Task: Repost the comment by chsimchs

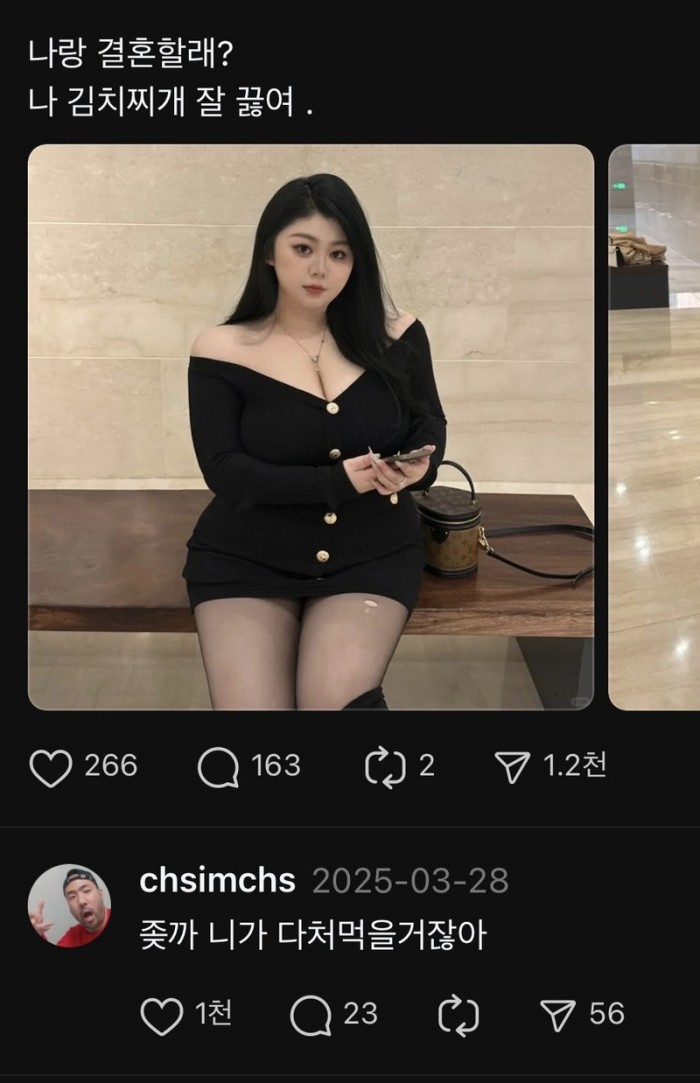Action: (x=457, y=1016)
